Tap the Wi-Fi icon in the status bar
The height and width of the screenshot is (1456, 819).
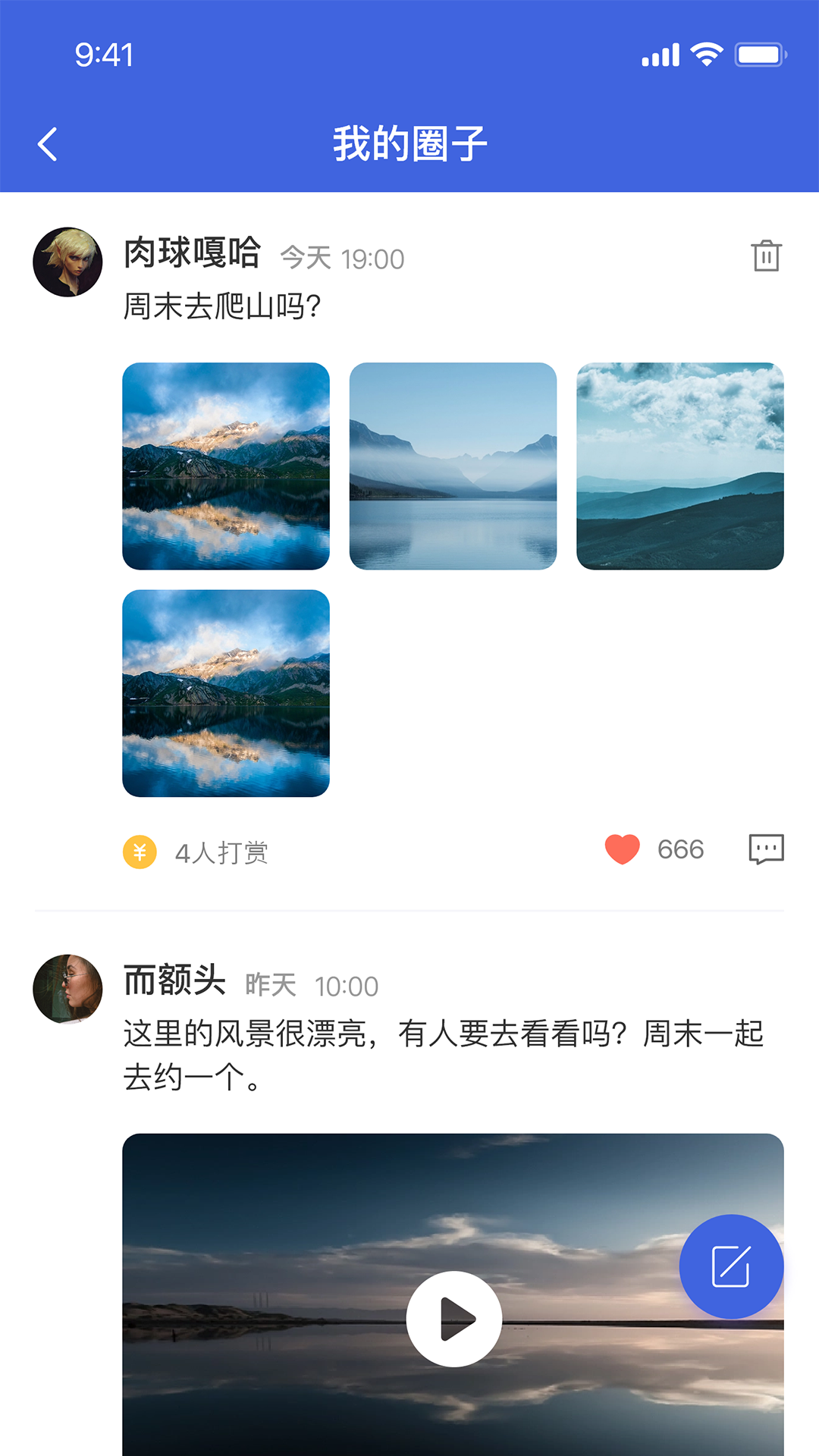[705, 53]
